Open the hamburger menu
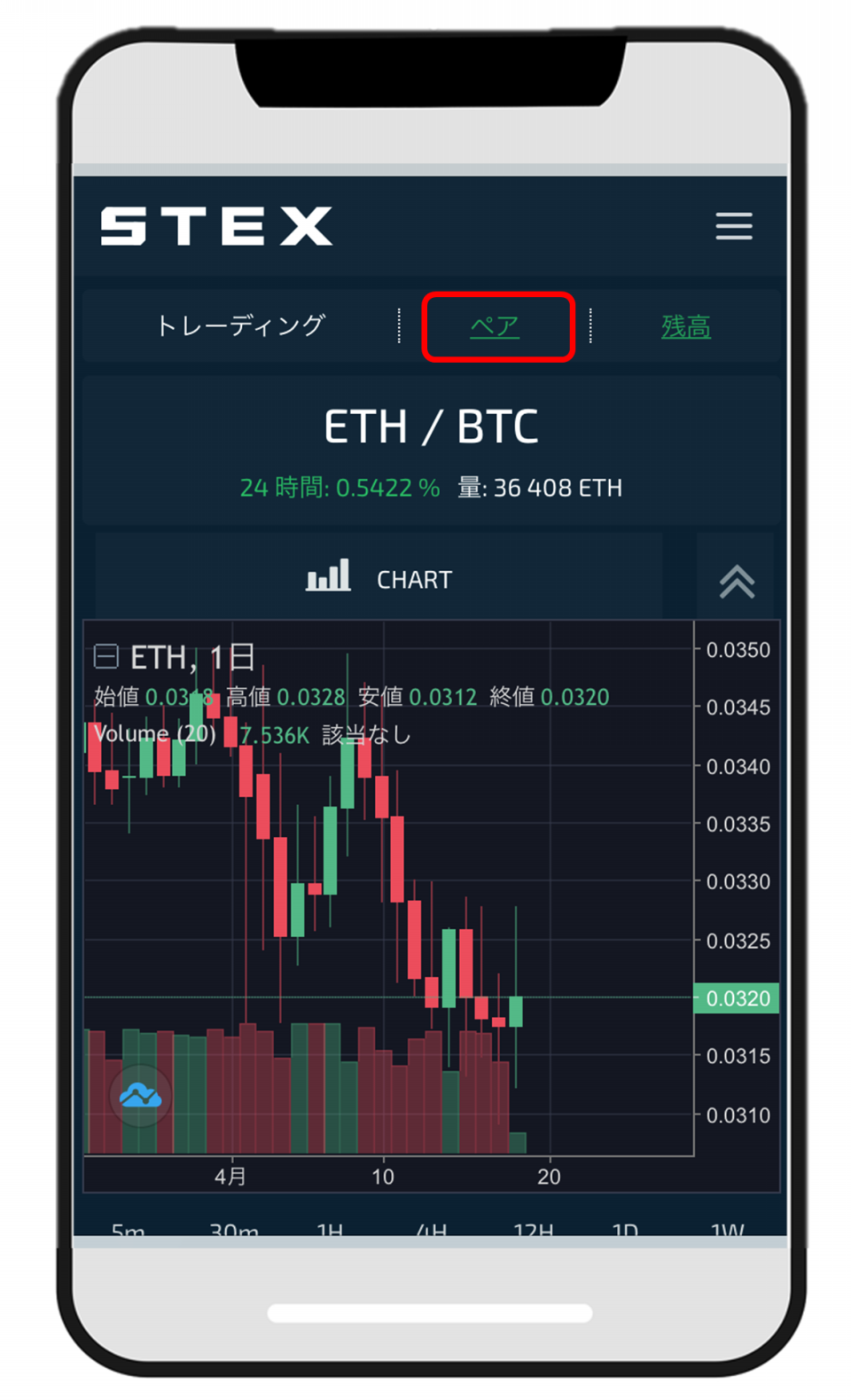851x1400 pixels. click(x=733, y=226)
